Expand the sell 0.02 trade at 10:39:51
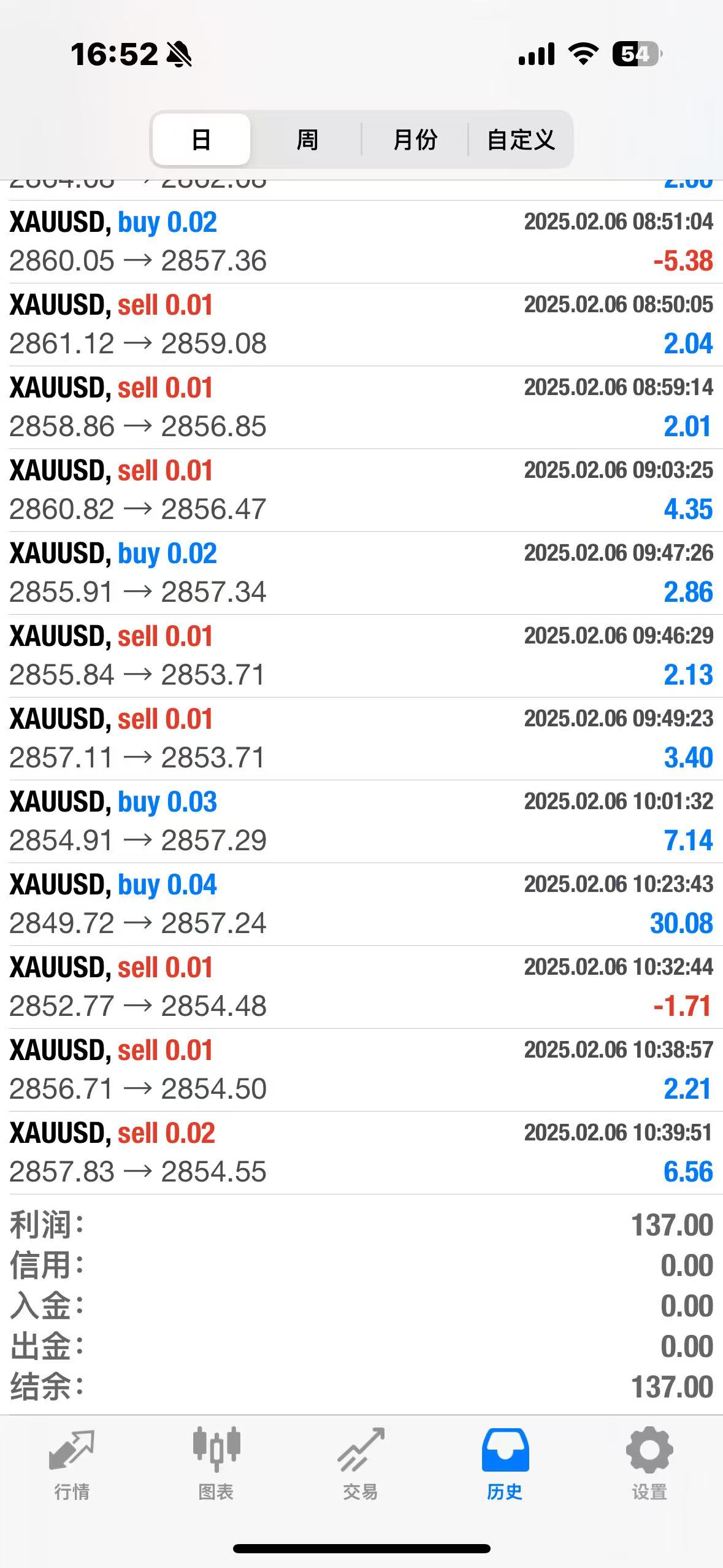 click(x=361, y=1153)
